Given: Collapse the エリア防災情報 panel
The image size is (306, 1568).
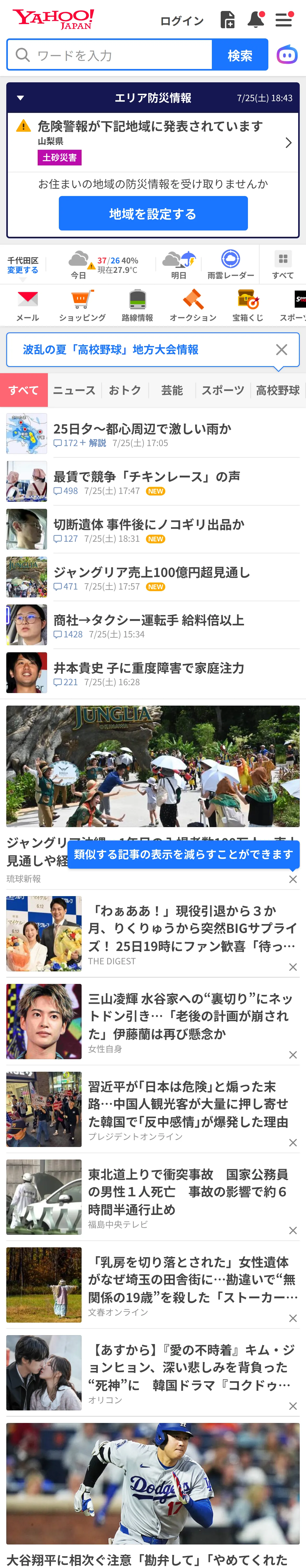Looking at the screenshot, I should tap(21, 98).
